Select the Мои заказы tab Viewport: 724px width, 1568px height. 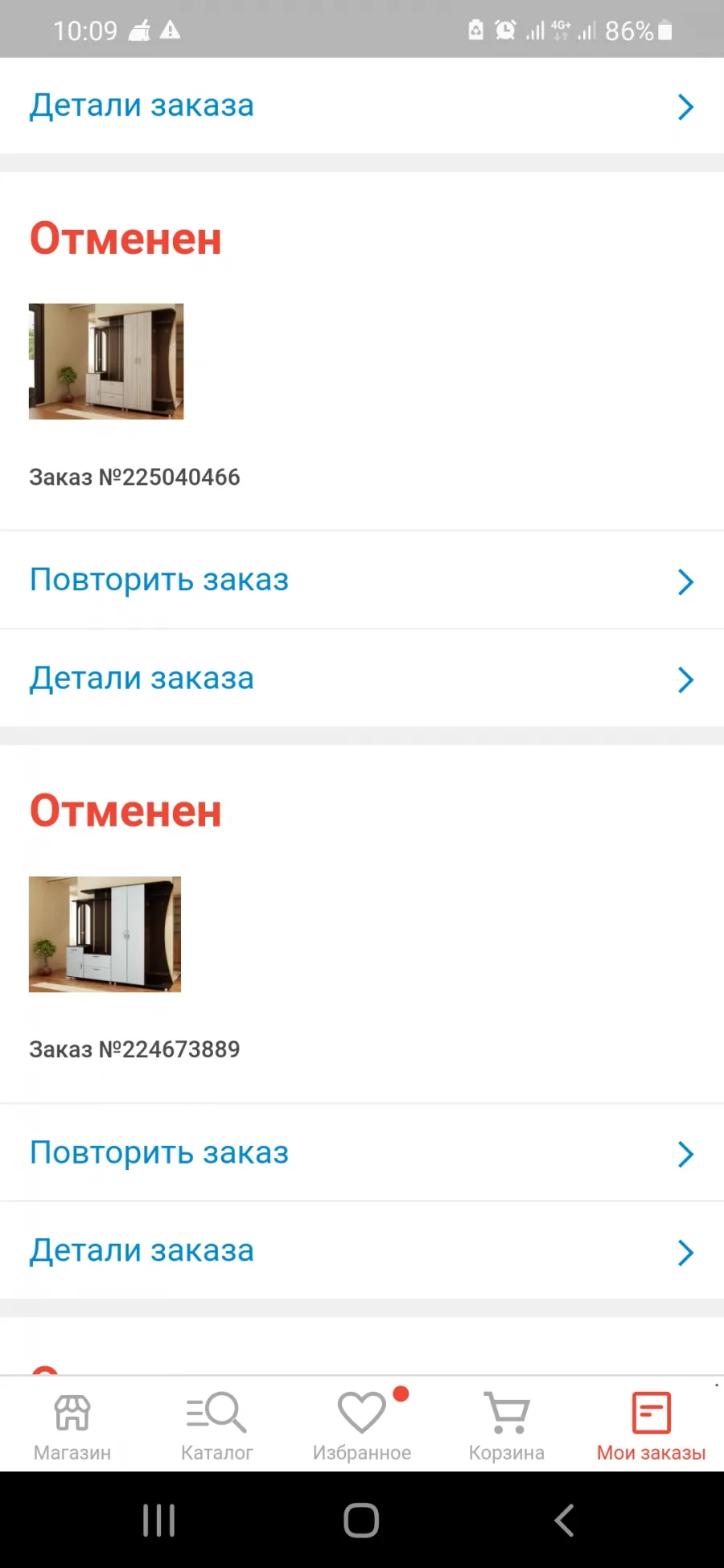(x=652, y=1425)
